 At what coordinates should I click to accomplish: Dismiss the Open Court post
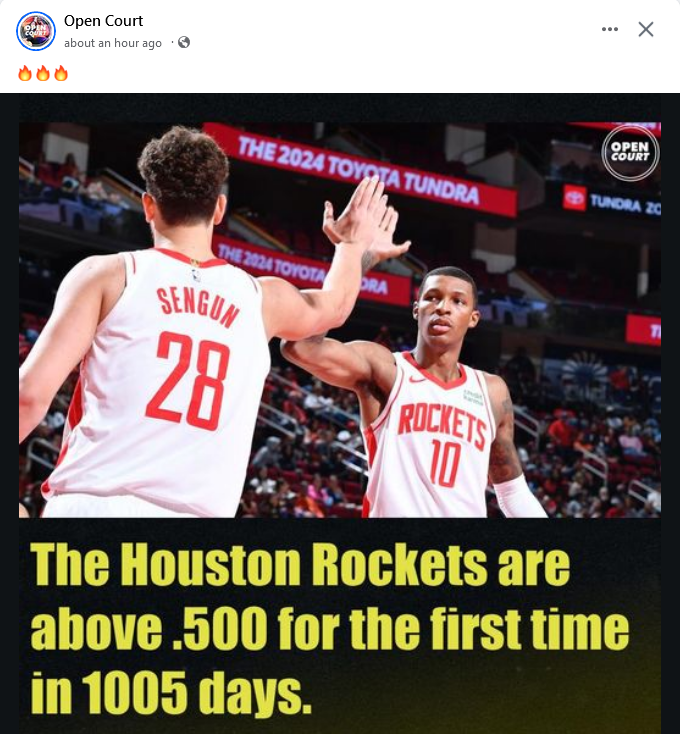[x=646, y=29]
